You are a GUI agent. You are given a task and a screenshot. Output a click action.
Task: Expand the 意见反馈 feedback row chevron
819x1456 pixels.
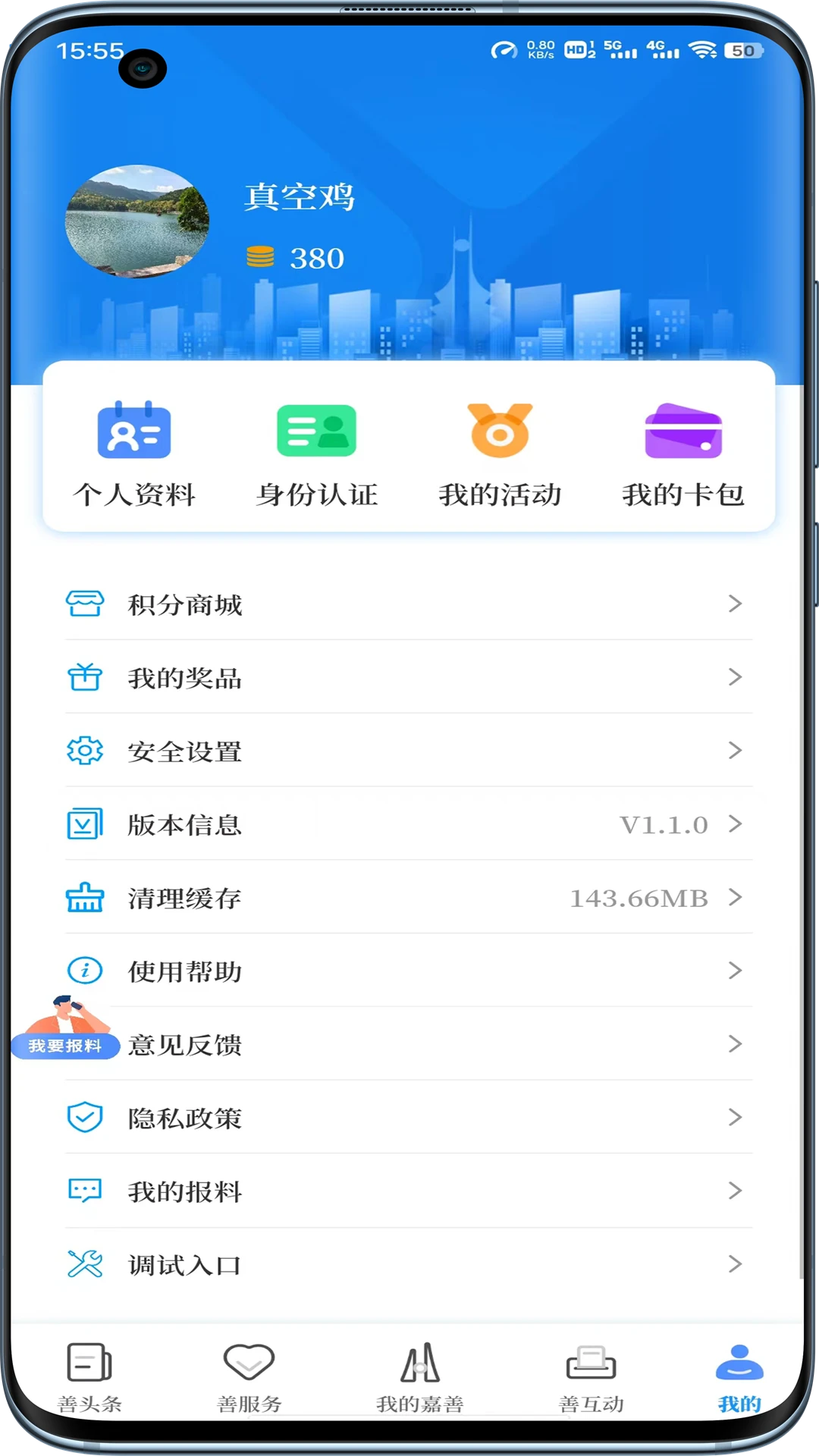pos(734,1045)
